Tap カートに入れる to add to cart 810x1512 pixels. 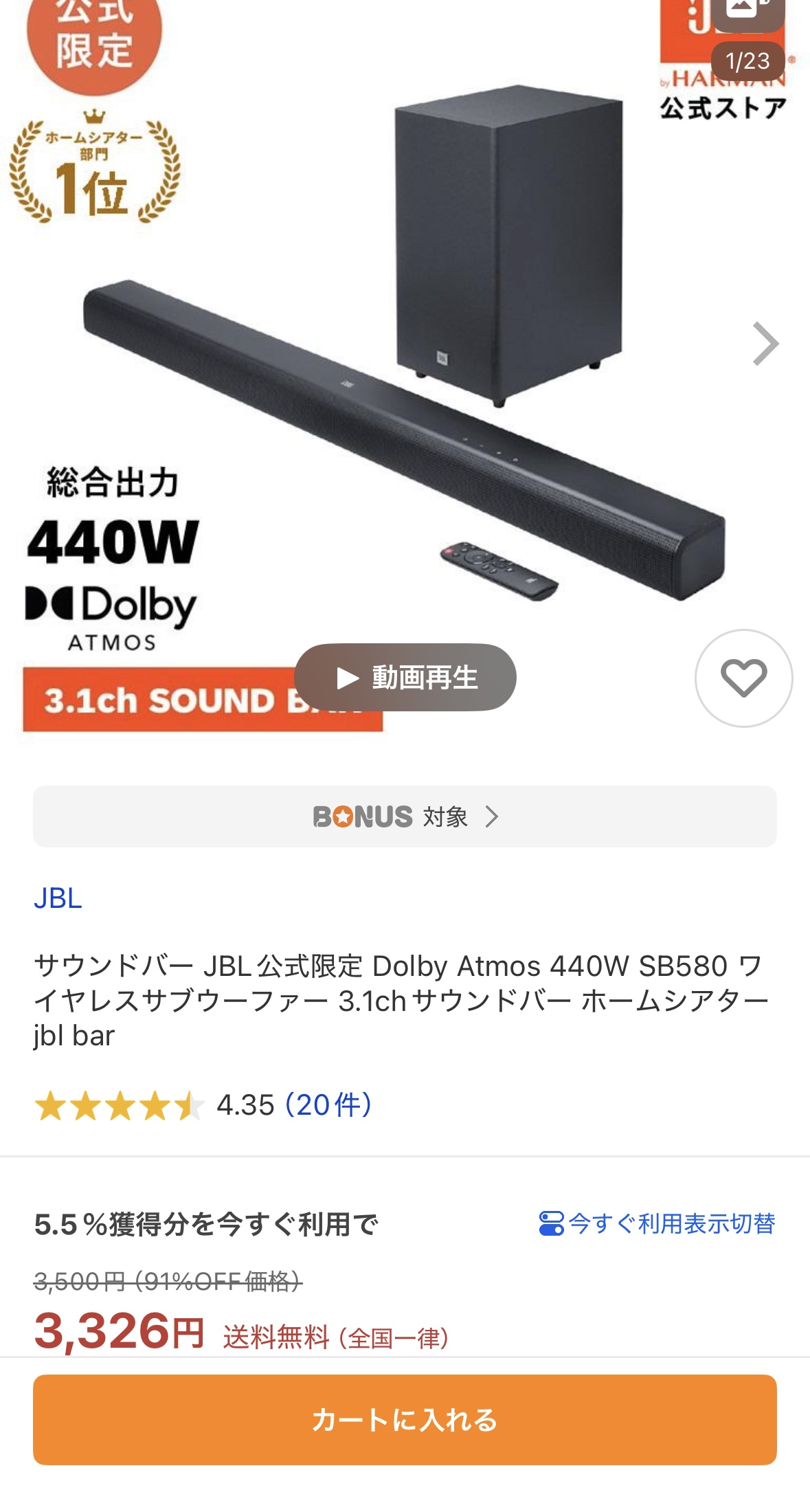click(x=405, y=1420)
